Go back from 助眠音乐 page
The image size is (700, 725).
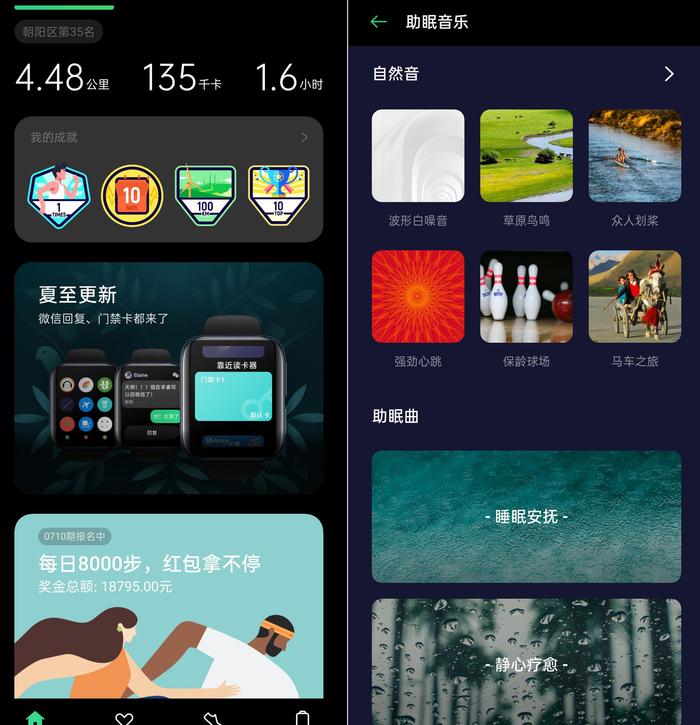tap(378, 22)
